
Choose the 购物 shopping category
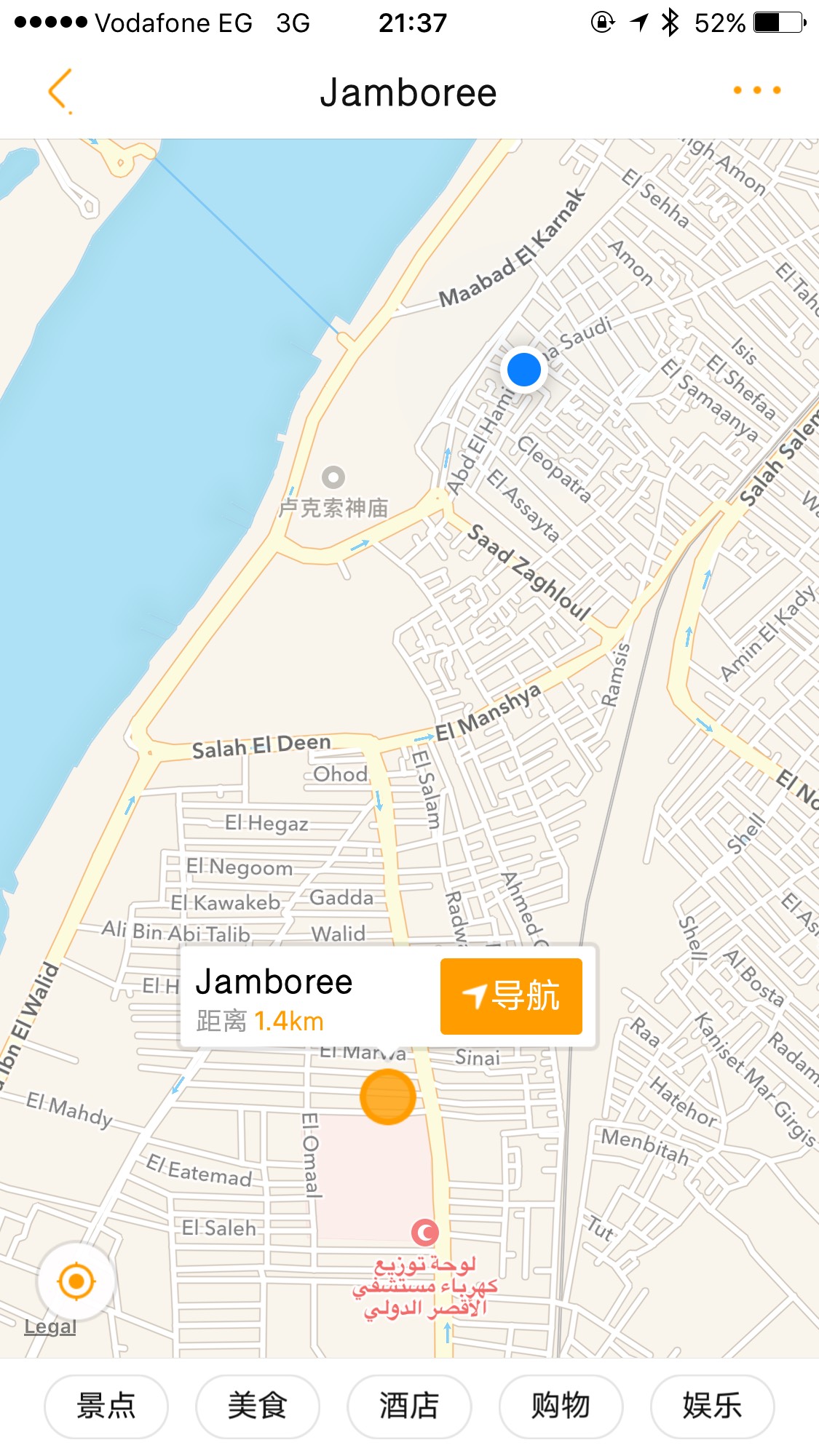click(x=561, y=1406)
